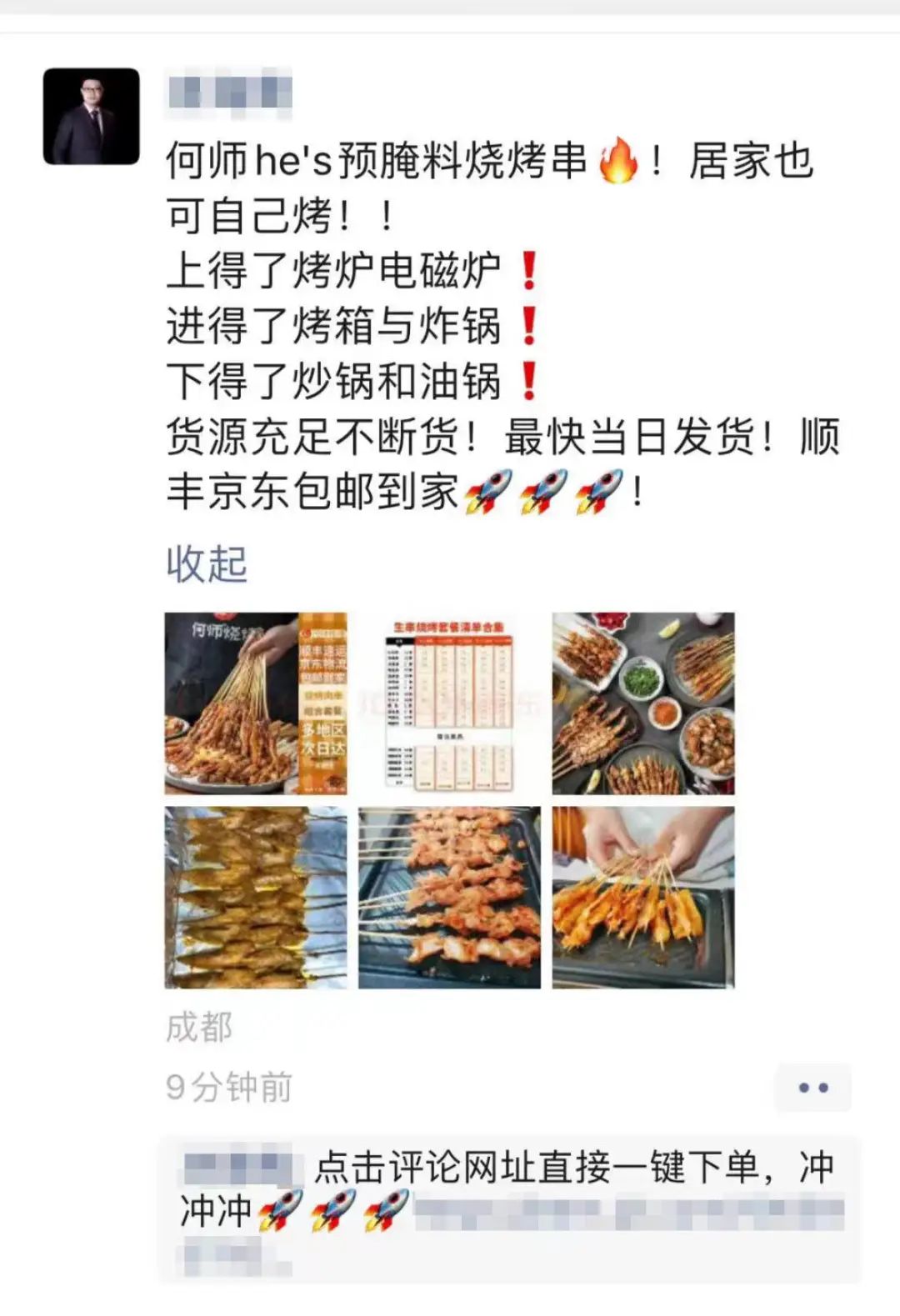The height and width of the screenshot is (1316, 900).
Task: Enlarge the photo of skewers on foil
Action: [x=256, y=898]
